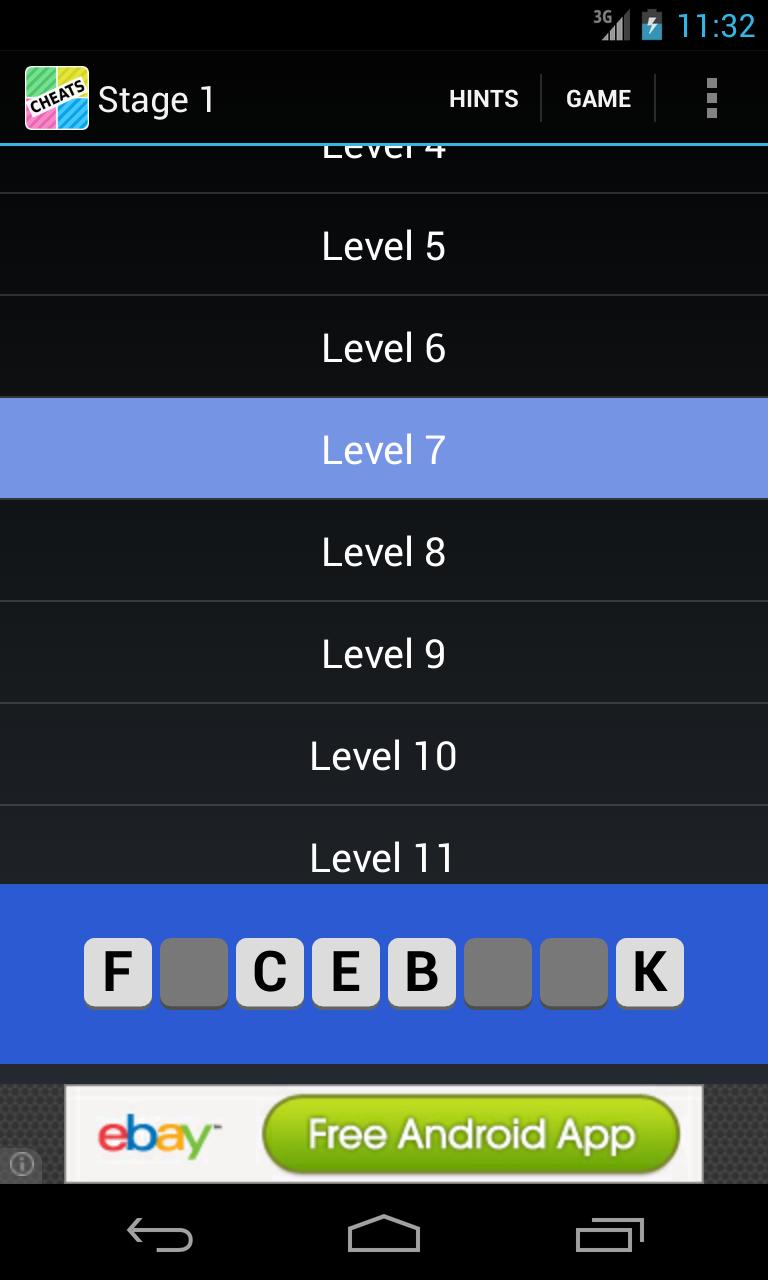Open the GAME action
Image resolution: width=768 pixels, height=1280 pixels.
click(598, 99)
